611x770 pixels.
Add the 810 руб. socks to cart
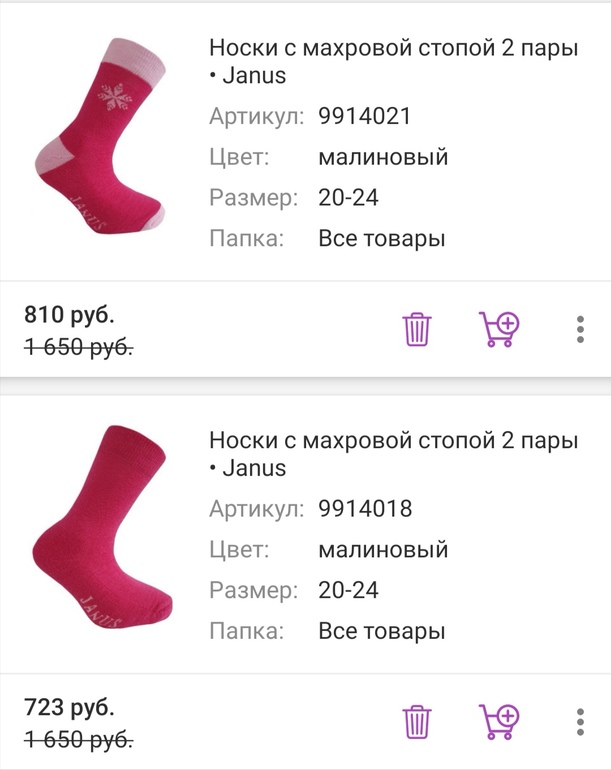pos(499,328)
